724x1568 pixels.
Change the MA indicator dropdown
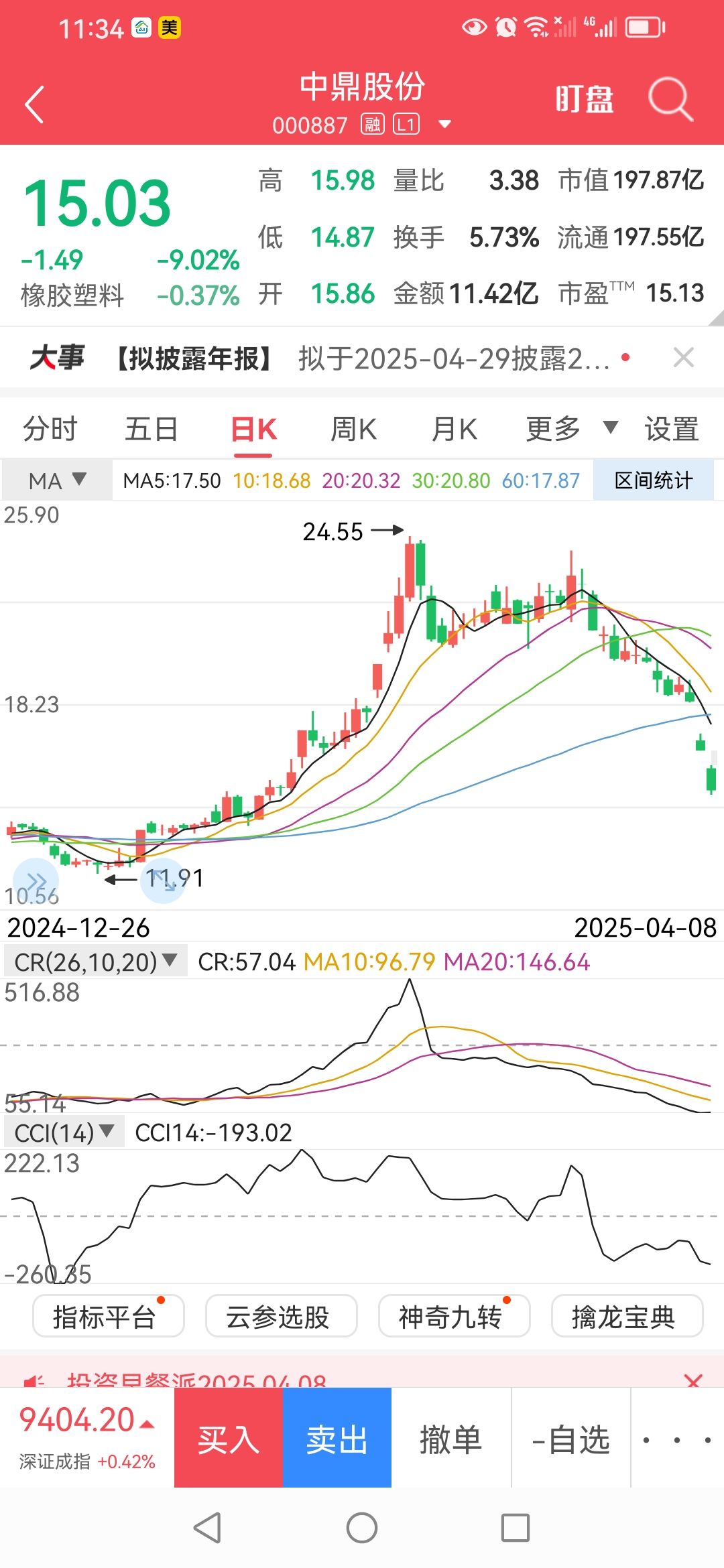[57, 480]
